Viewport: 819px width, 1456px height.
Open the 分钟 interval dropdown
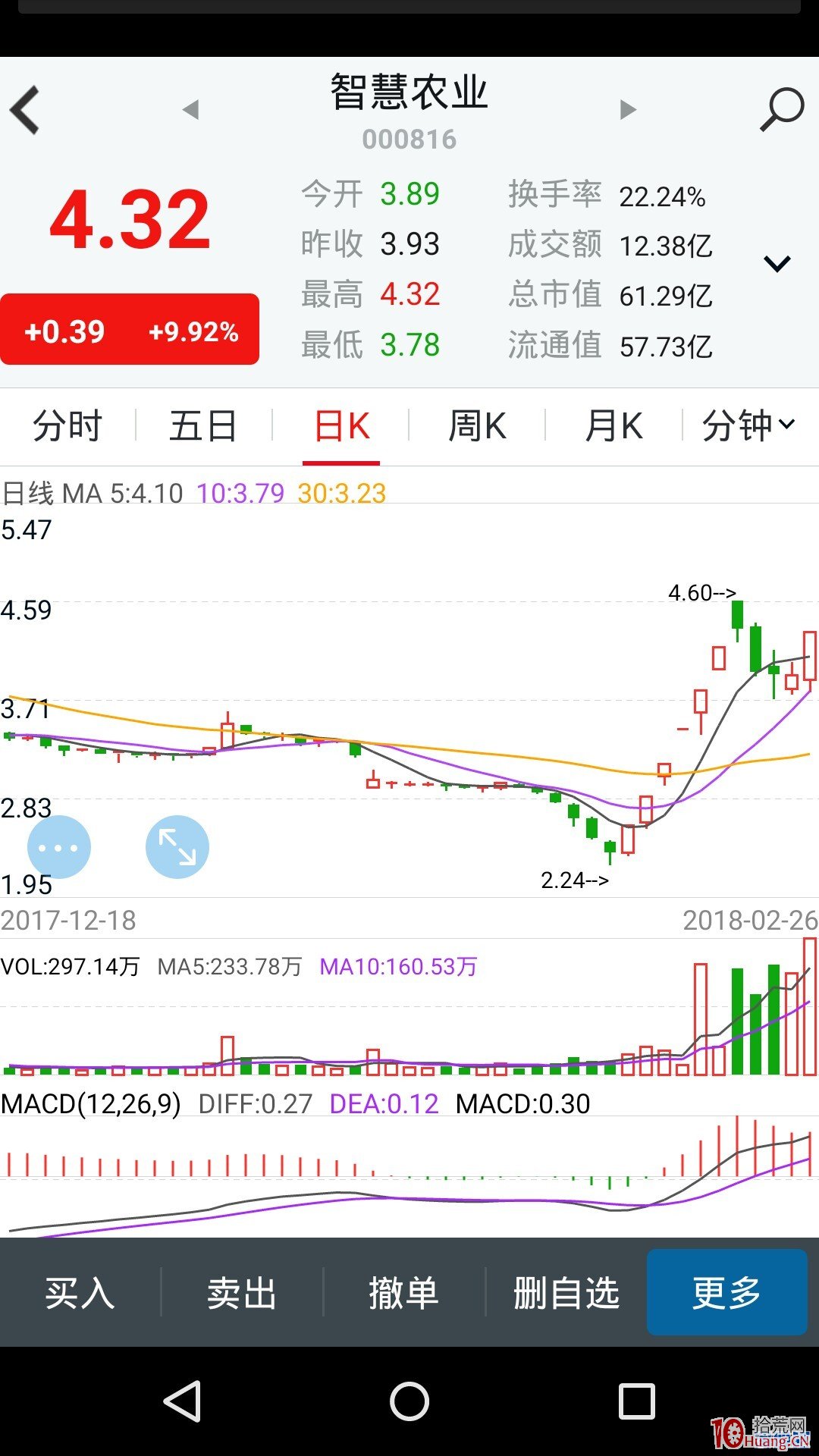pyautogui.click(x=748, y=425)
